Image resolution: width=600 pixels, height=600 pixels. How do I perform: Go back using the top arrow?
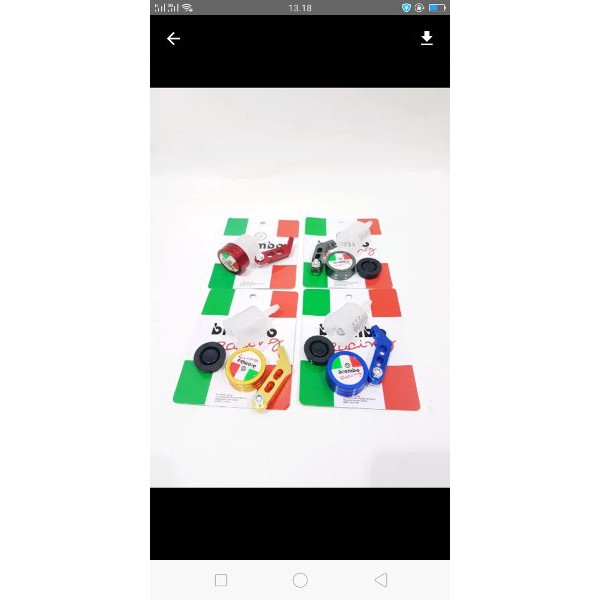coord(173,39)
